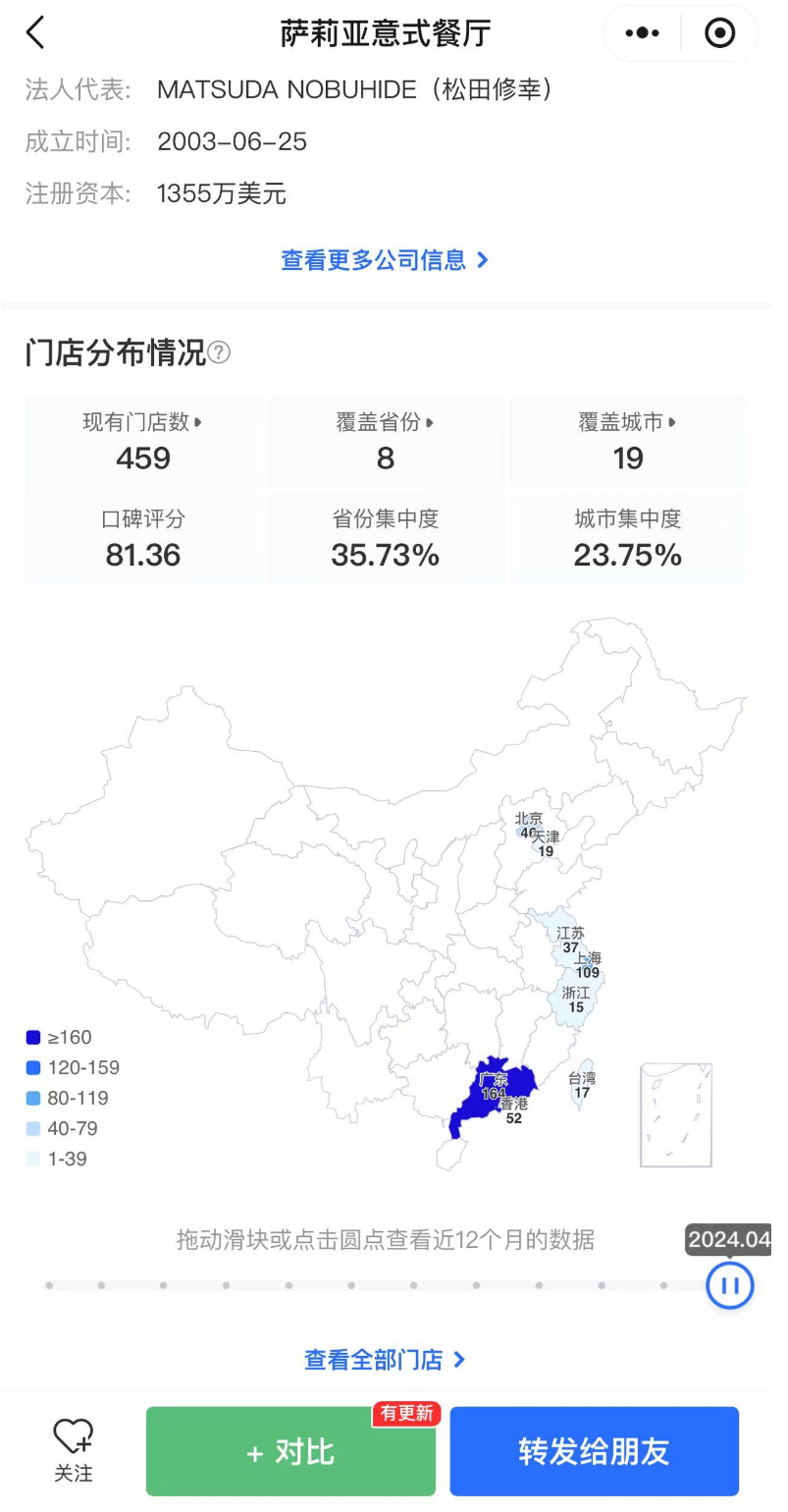The height and width of the screenshot is (1512, 788).
Task: Tap the help icon beside 门店分布情况
Action: [219, 352]
